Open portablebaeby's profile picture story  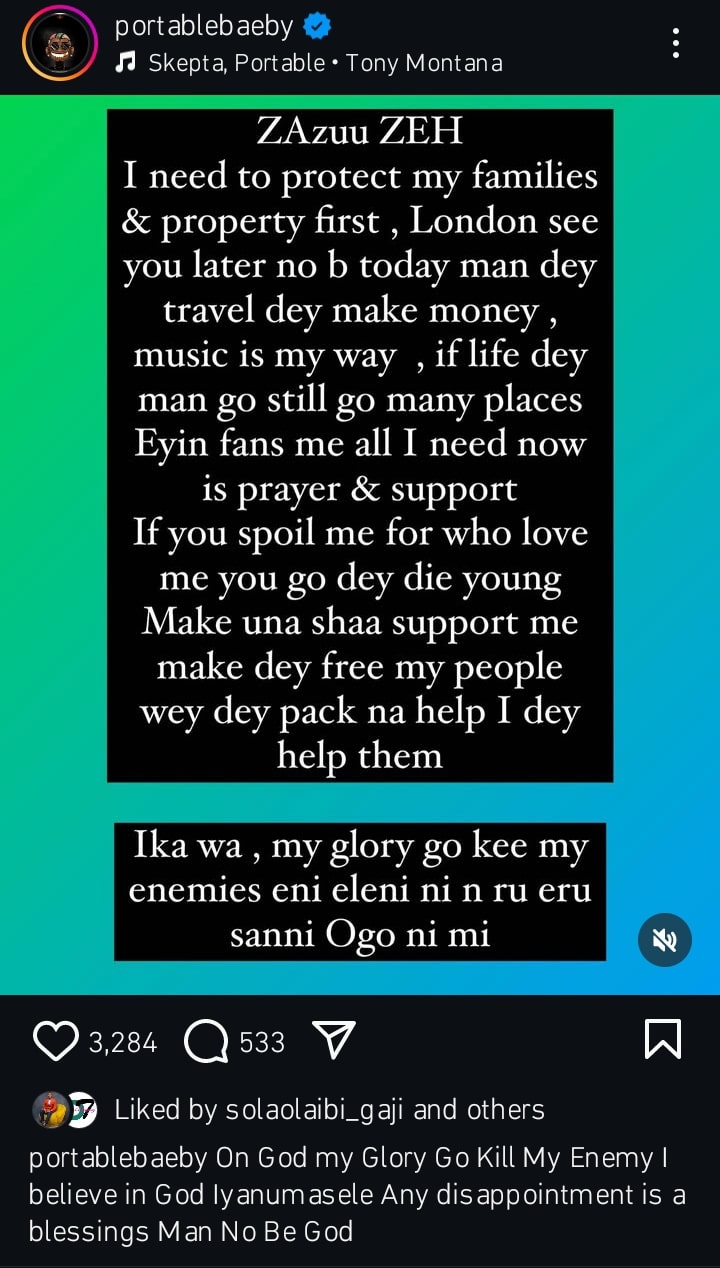click(x=59, y=44)
